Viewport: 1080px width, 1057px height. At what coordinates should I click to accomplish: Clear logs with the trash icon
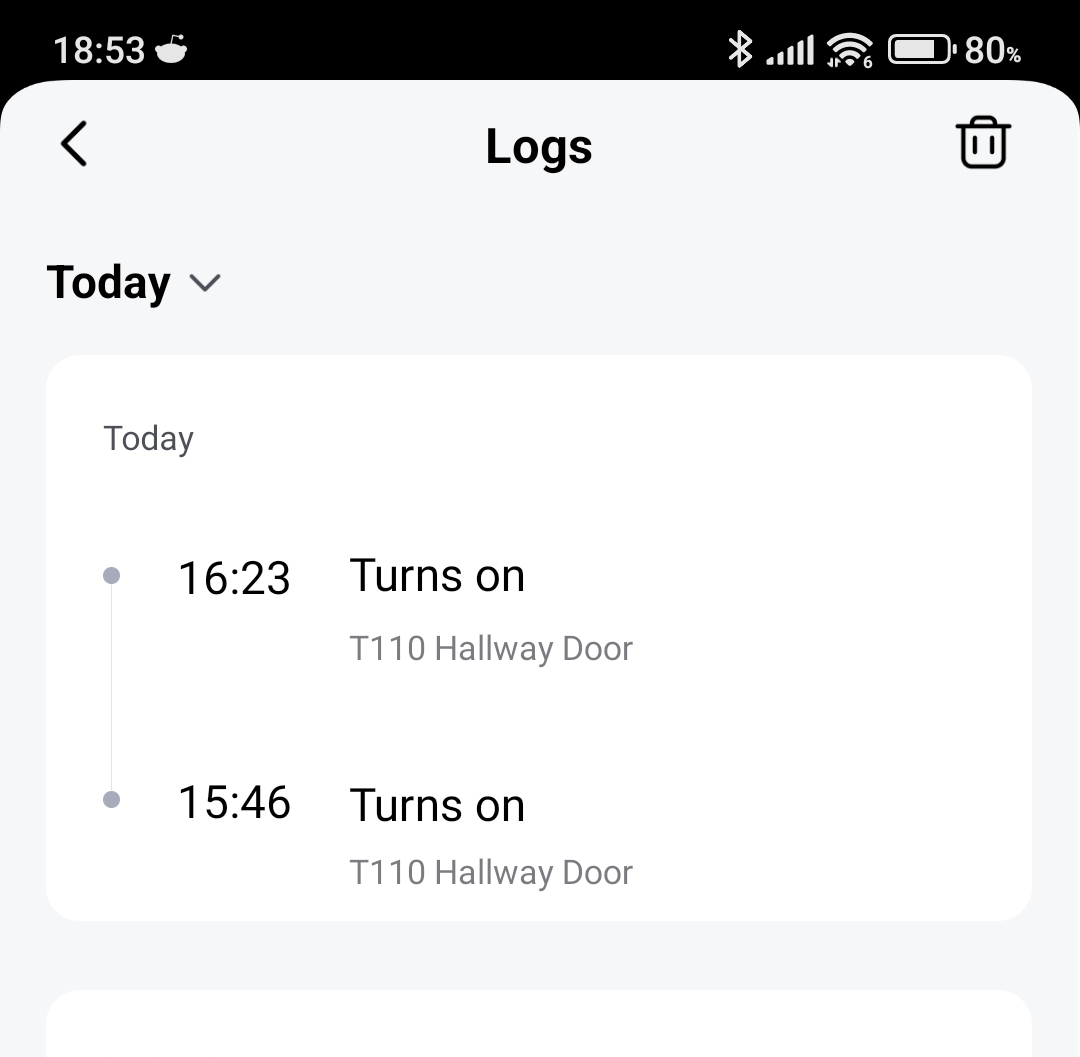point(984,143)
